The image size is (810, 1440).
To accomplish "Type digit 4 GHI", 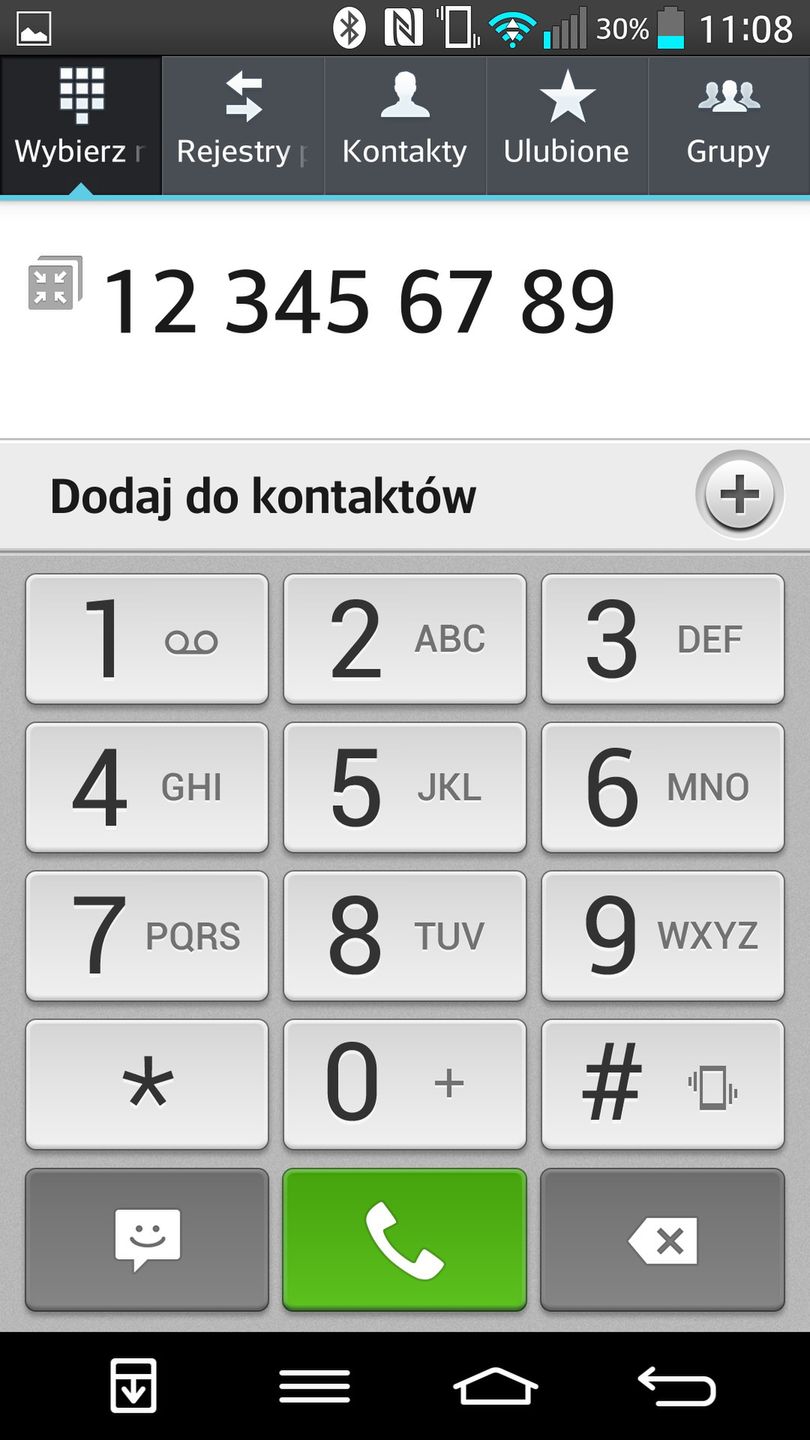I will [x=147, y=787].
